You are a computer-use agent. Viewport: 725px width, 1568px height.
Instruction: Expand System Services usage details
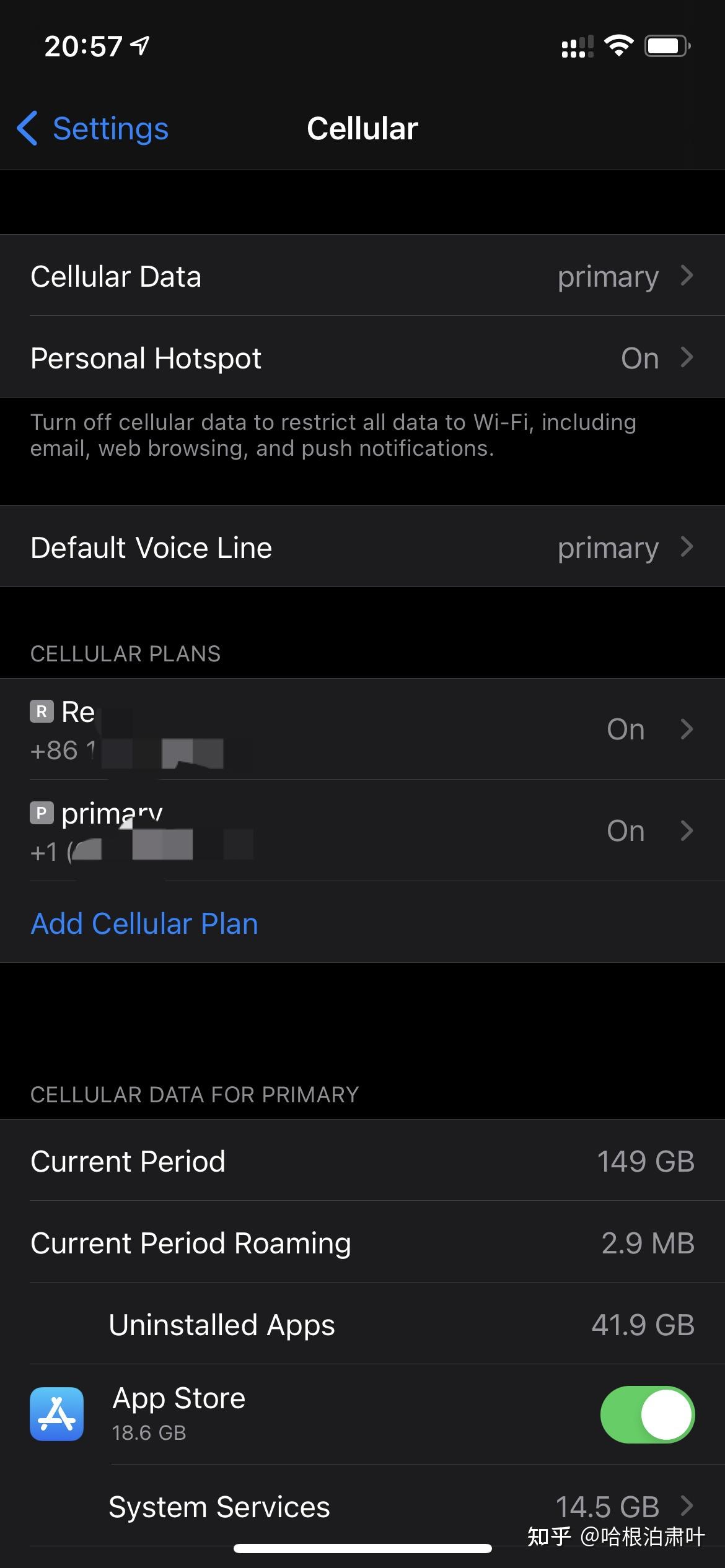tap(362, 1507)
